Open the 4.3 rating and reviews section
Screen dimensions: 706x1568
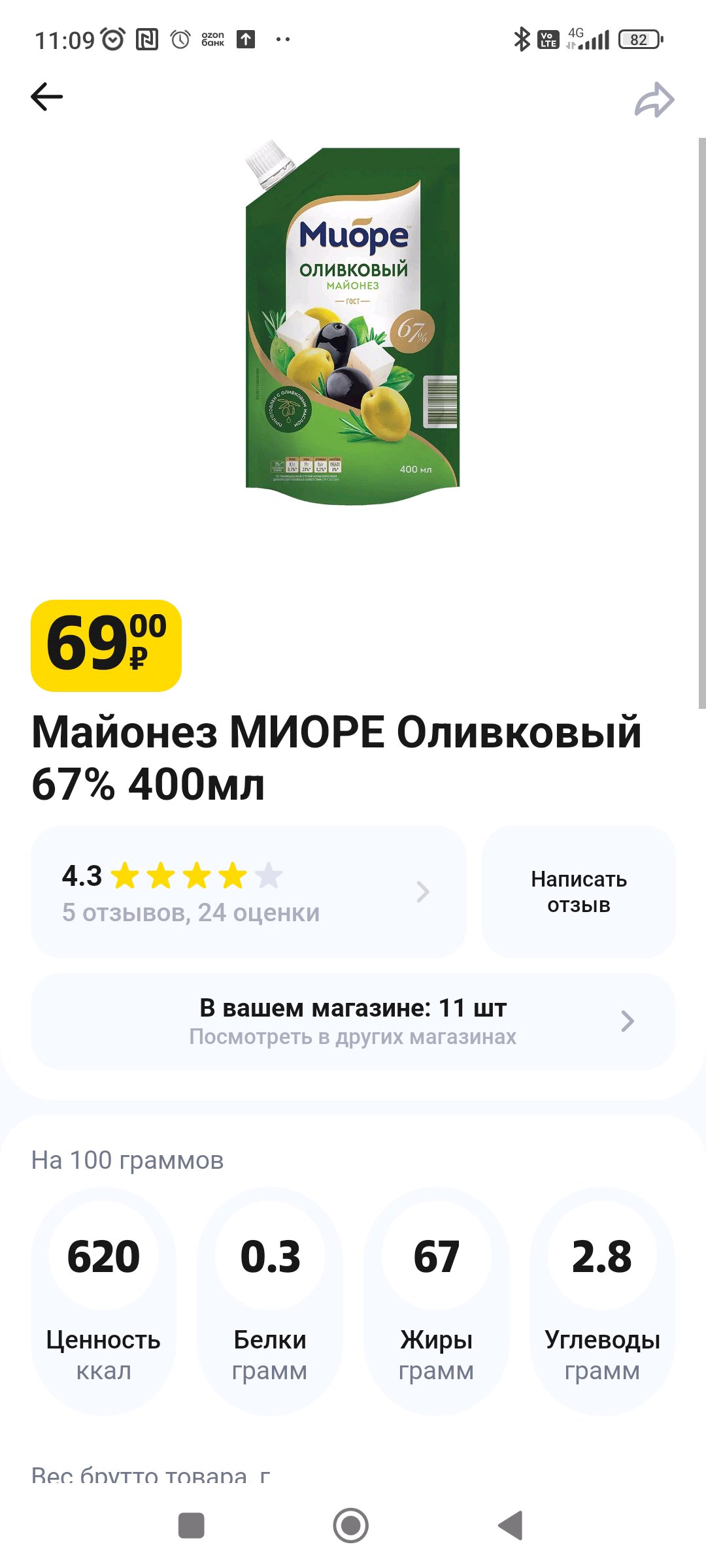(248, 892)
